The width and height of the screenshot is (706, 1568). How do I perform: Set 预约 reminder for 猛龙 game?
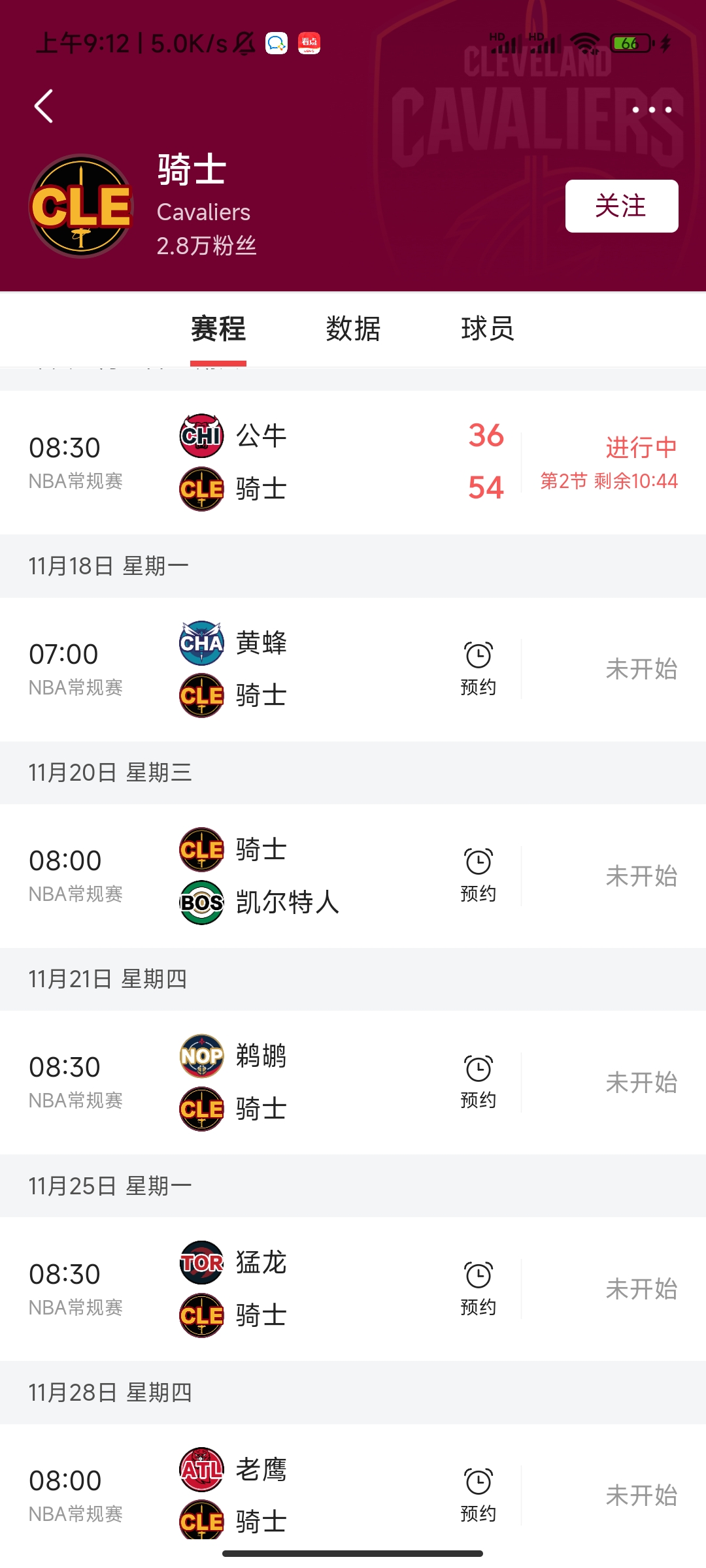pos(479,1289)
